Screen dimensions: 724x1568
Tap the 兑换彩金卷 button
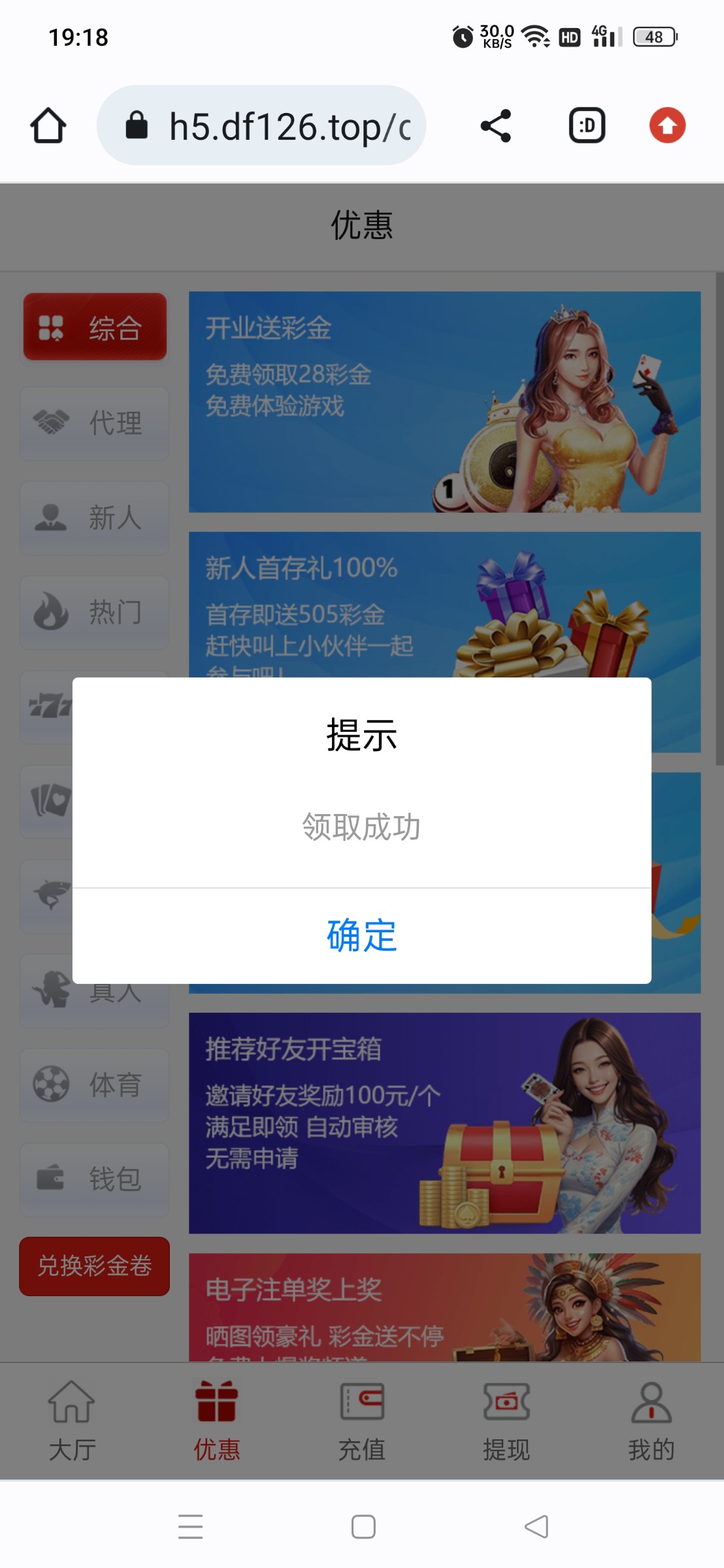click(95, 1266)
